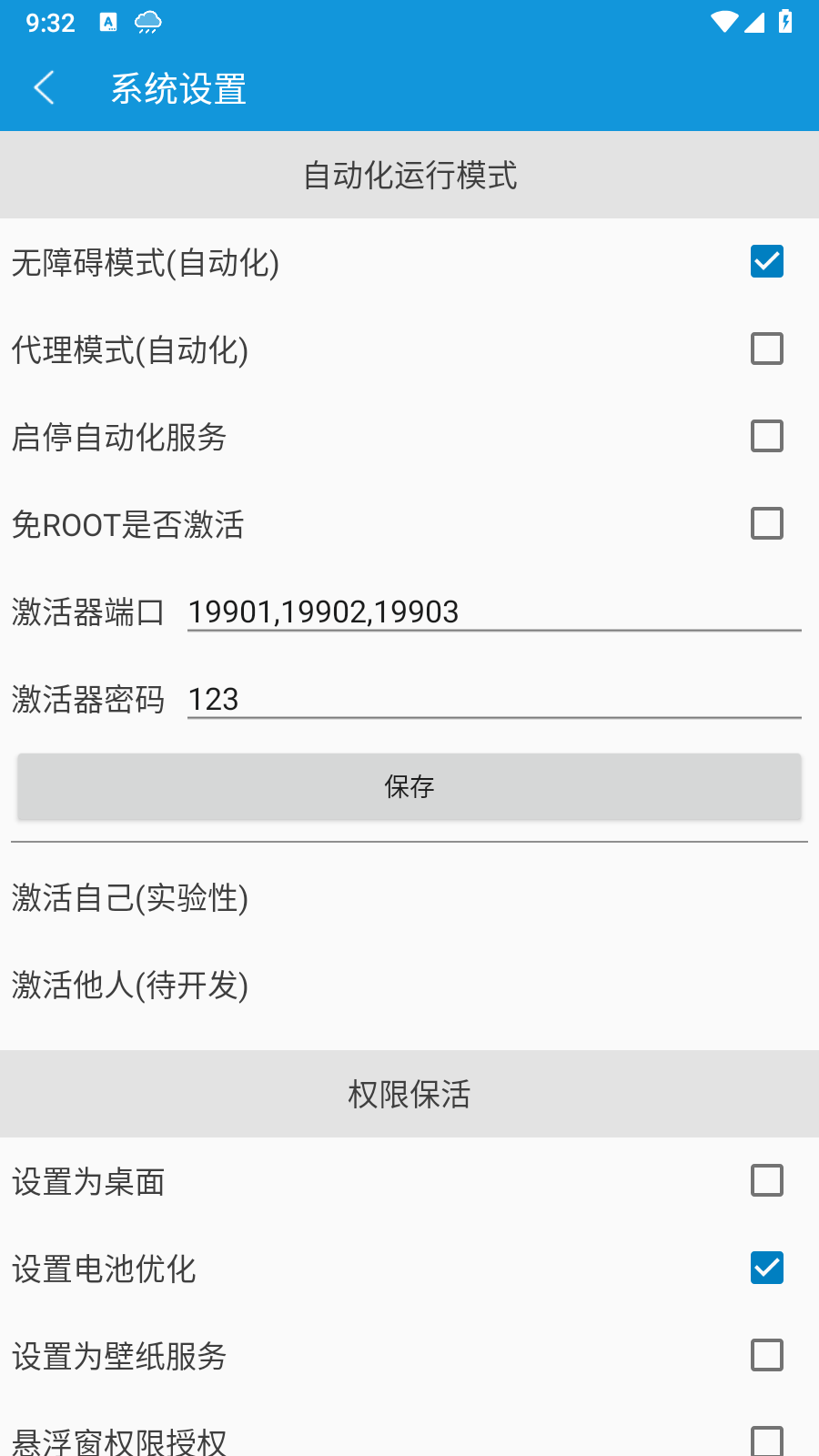Tap 激活自己(实验性)

[x=129, y=898]
